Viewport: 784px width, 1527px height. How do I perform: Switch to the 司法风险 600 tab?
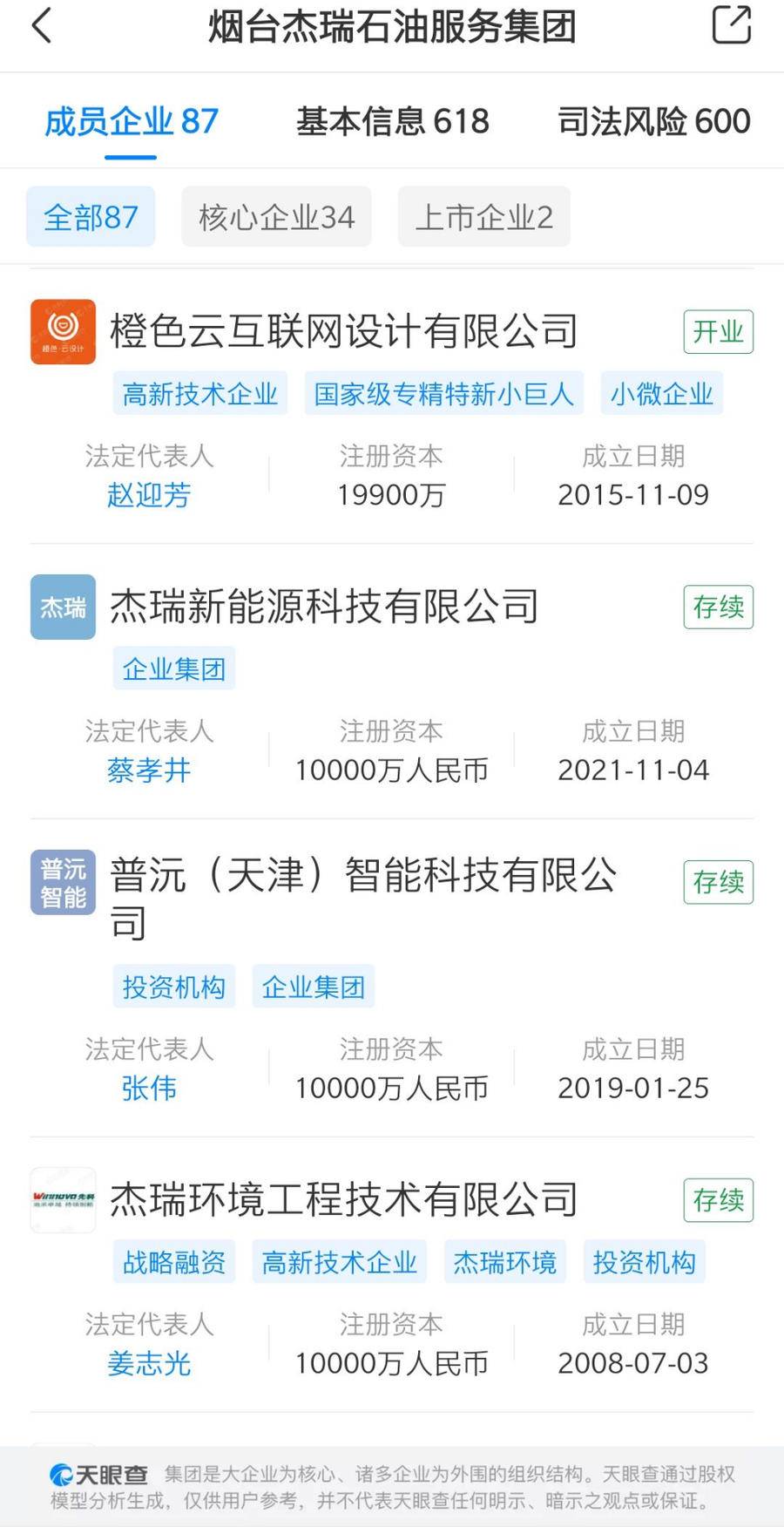click(653, 121)
